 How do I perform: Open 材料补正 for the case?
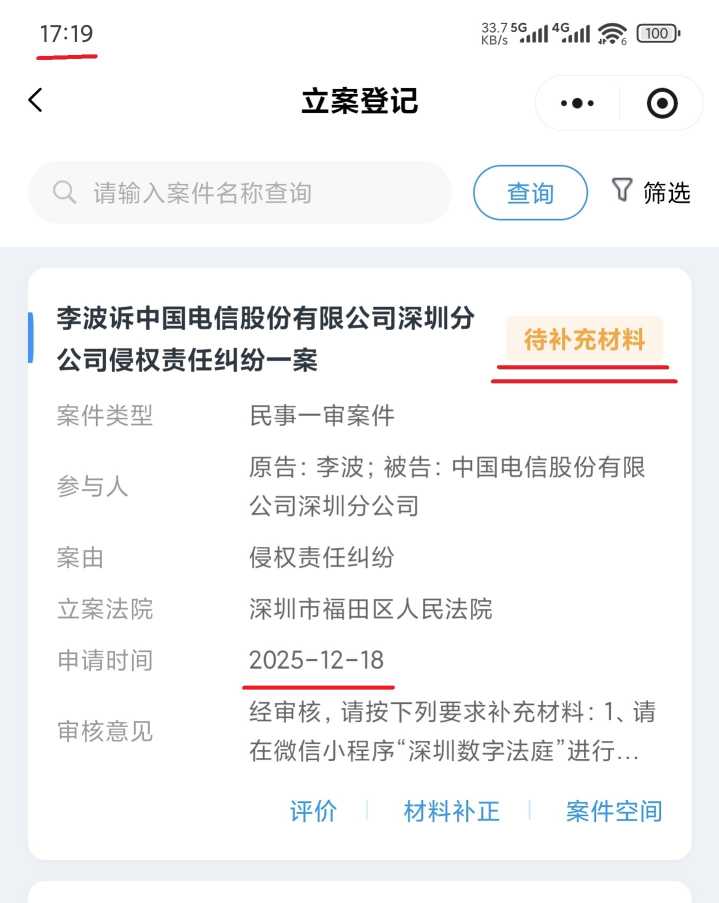click(x=451, y=811)
